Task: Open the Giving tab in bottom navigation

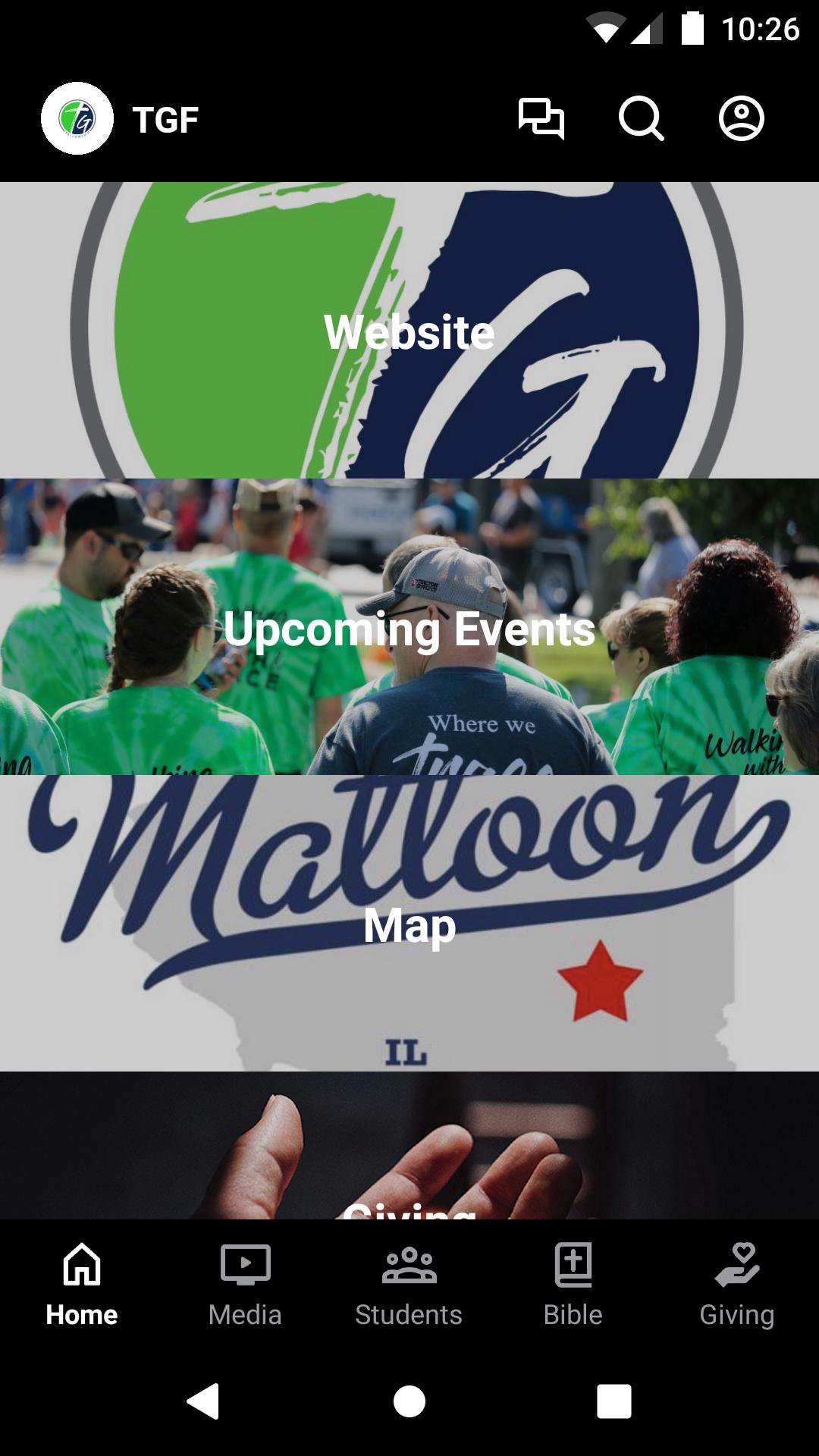Action: 736,1283
